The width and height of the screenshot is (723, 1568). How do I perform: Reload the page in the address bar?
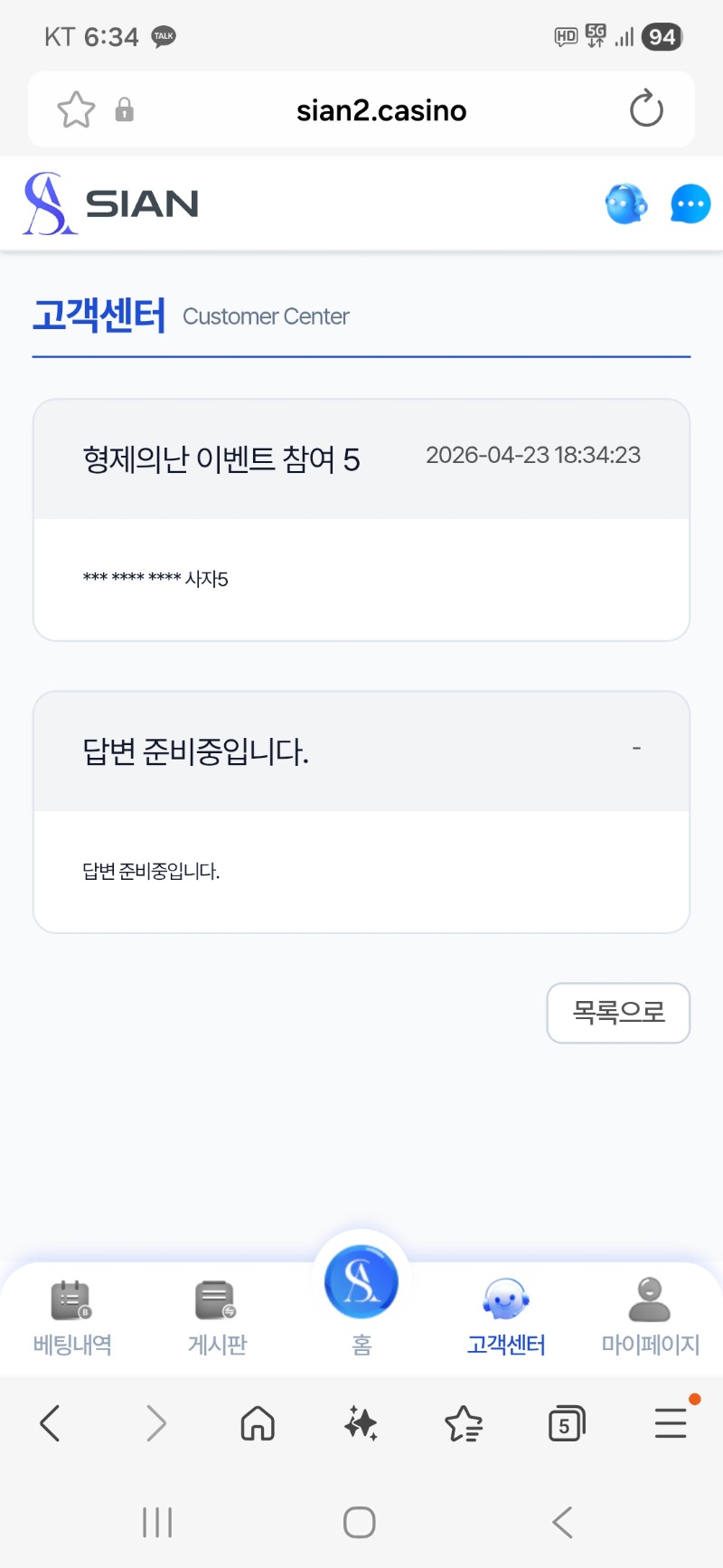pyautogui.click(x=646, y=110)
